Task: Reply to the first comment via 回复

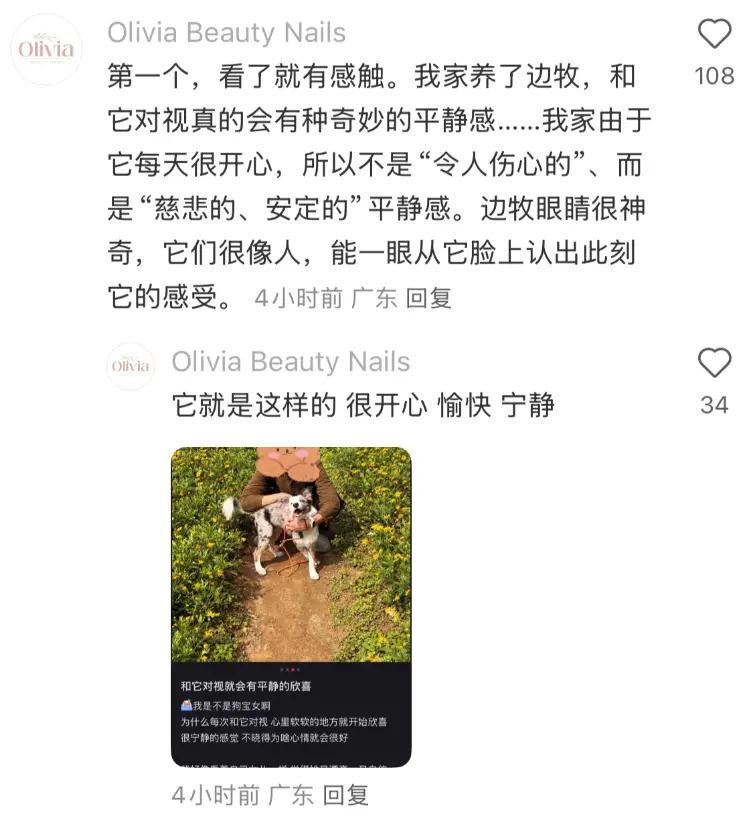Action: tap(429, 298)
